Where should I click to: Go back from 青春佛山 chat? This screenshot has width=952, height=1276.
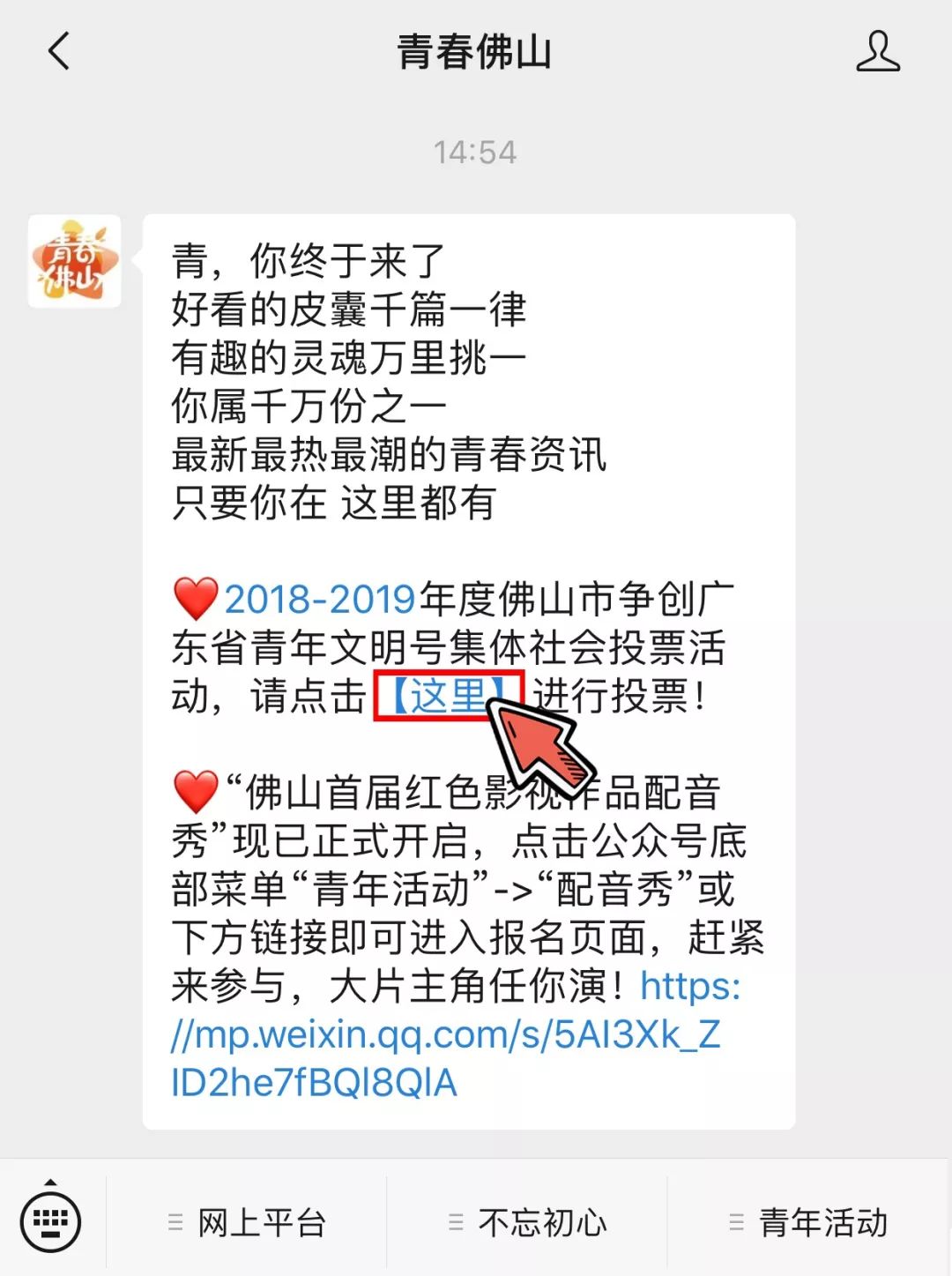pyautogui.click(x=58, y=51)
